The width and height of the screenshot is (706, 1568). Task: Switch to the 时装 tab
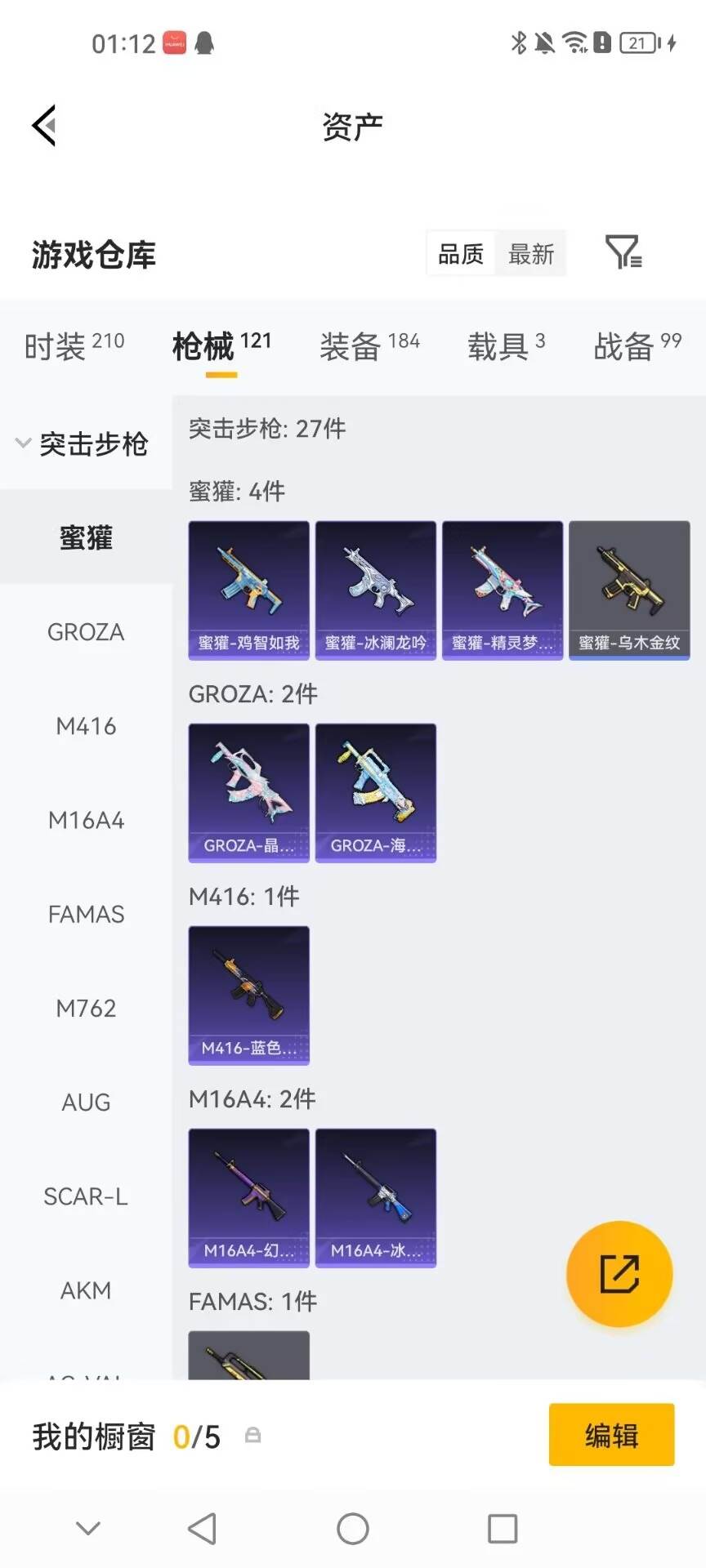74,346
